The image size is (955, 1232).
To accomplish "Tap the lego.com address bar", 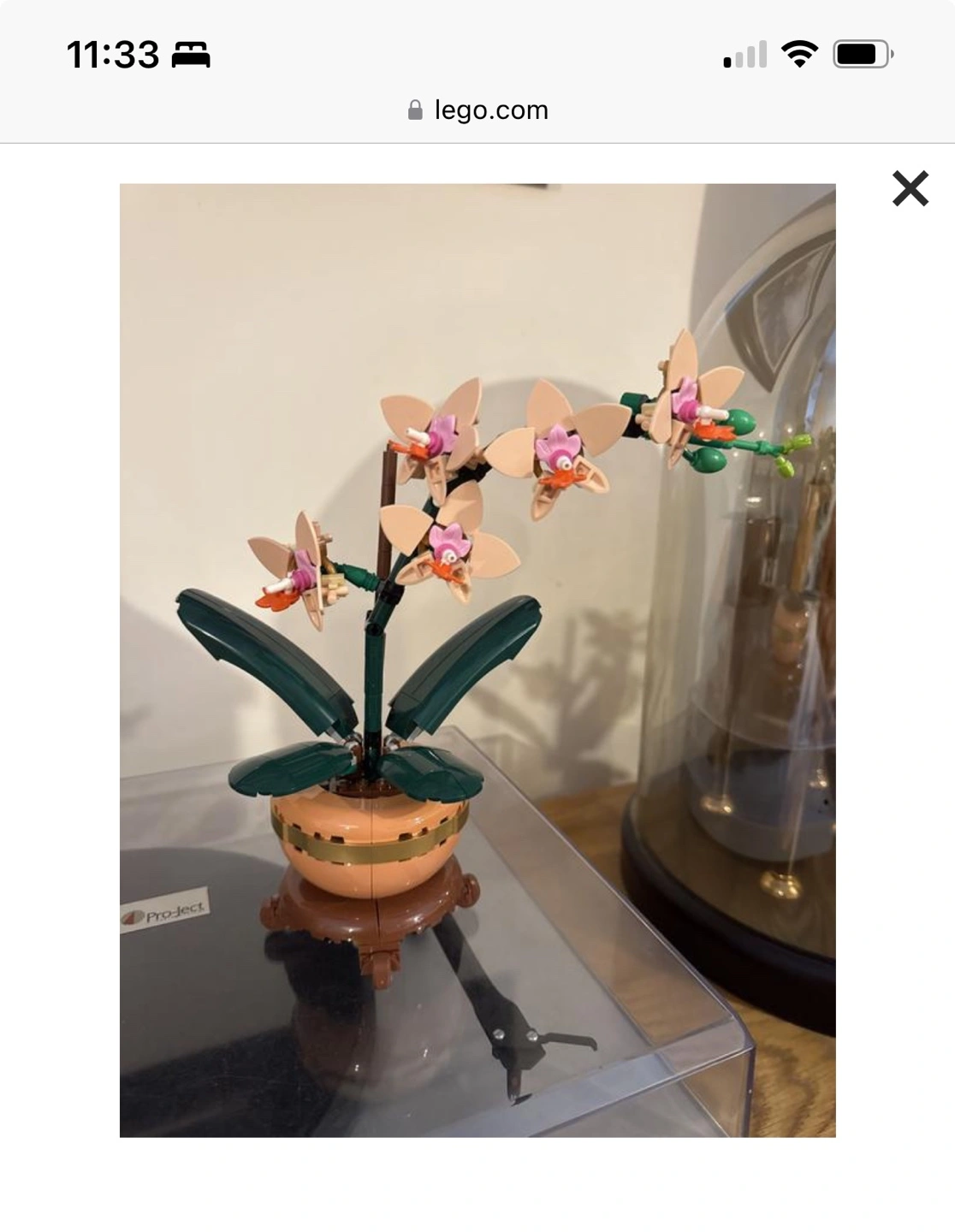I will pos(478,110).
